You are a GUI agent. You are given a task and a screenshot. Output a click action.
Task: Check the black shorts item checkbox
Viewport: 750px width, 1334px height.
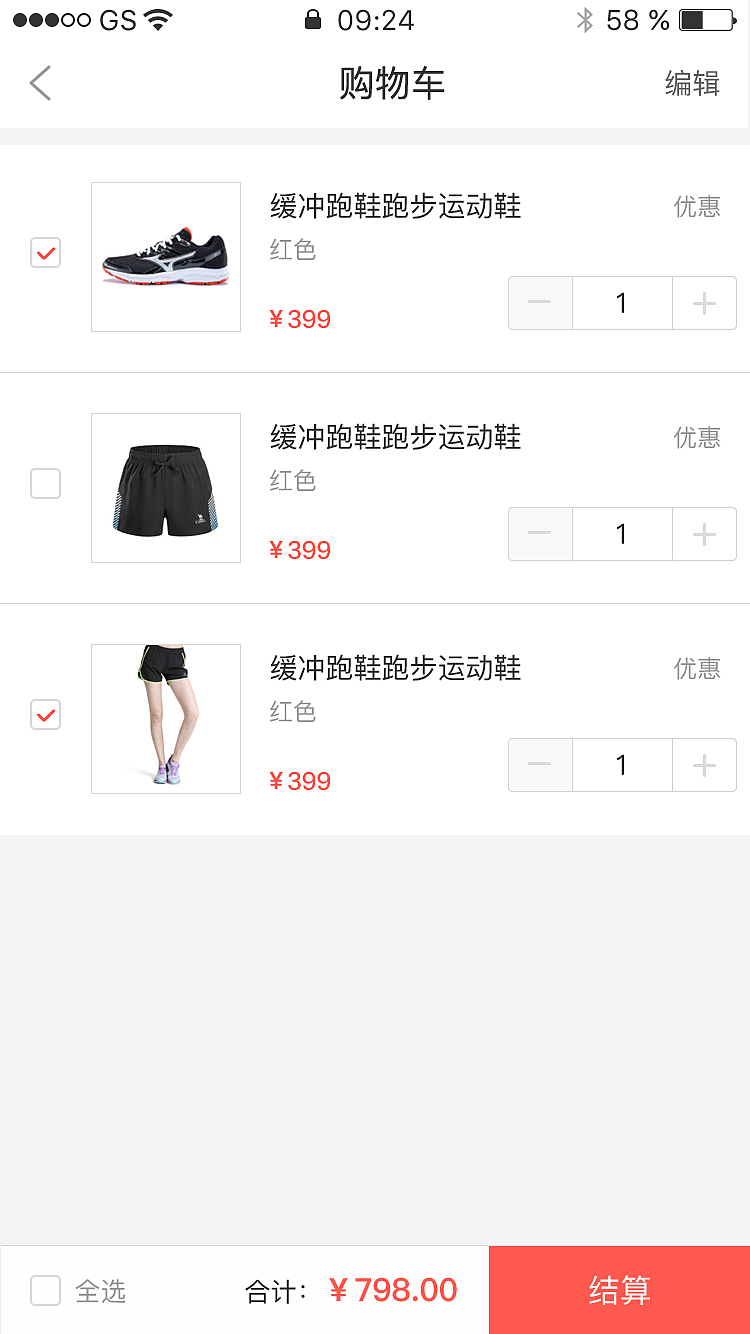pos(45,484)
